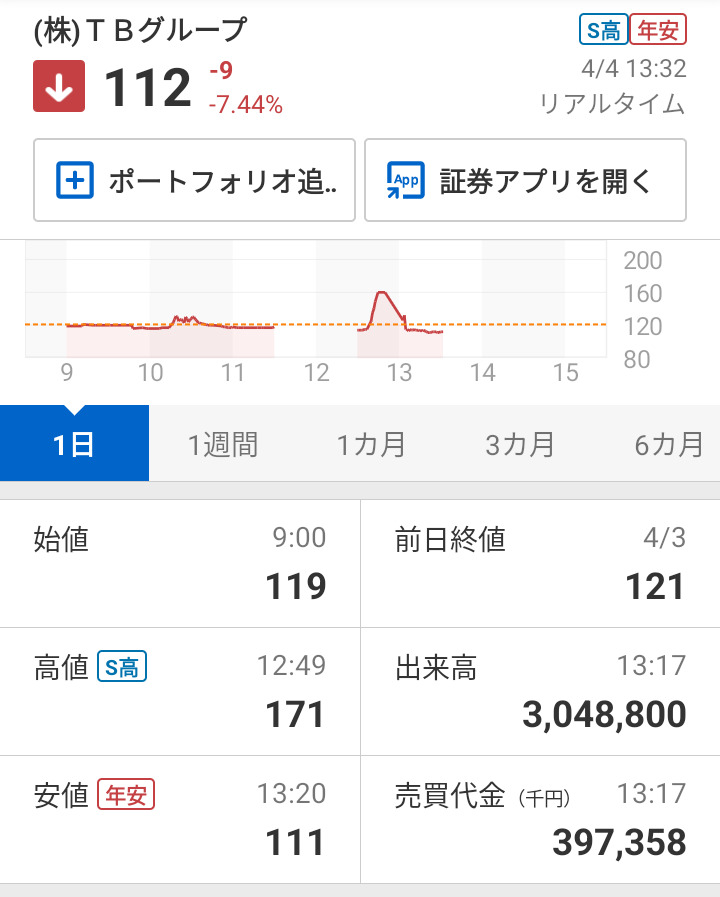Click the 年安 badge next to 安値
The image size is (720, 897).
click(x=128, y=794)
